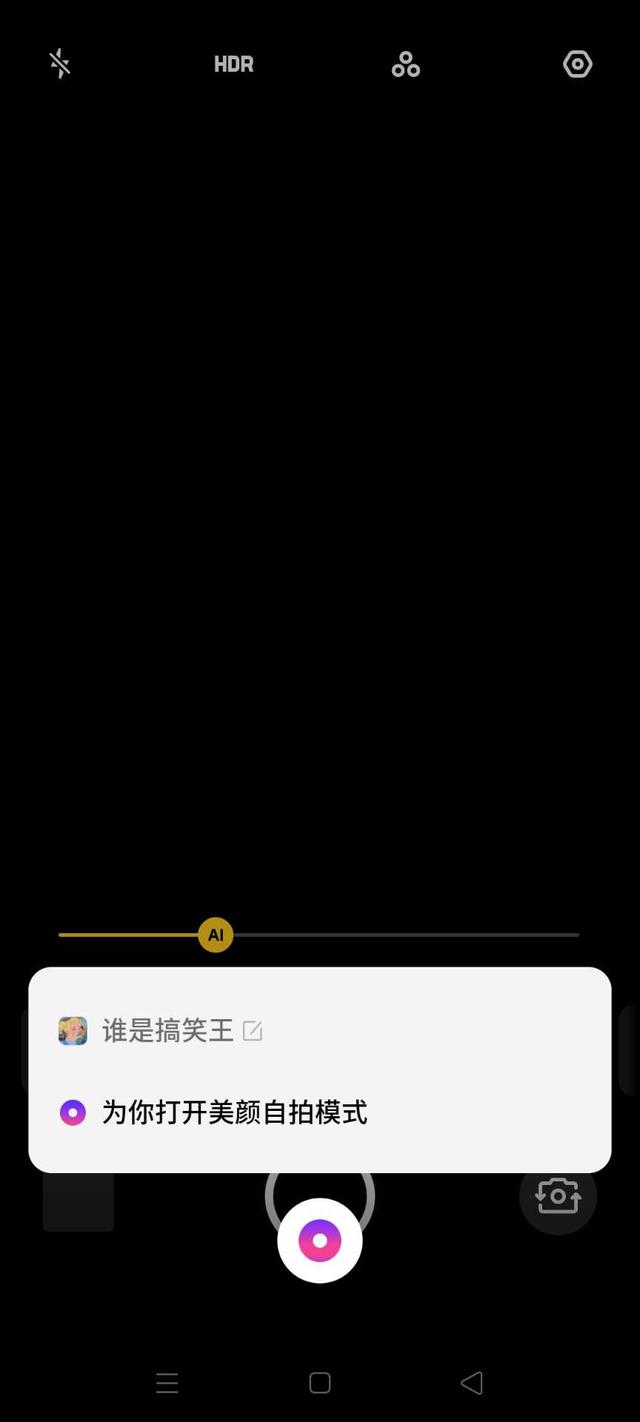The width and height of the screenshot is (640, 1422).
Task: Open the filters three-circle icon
Action: tap(406, 65)
